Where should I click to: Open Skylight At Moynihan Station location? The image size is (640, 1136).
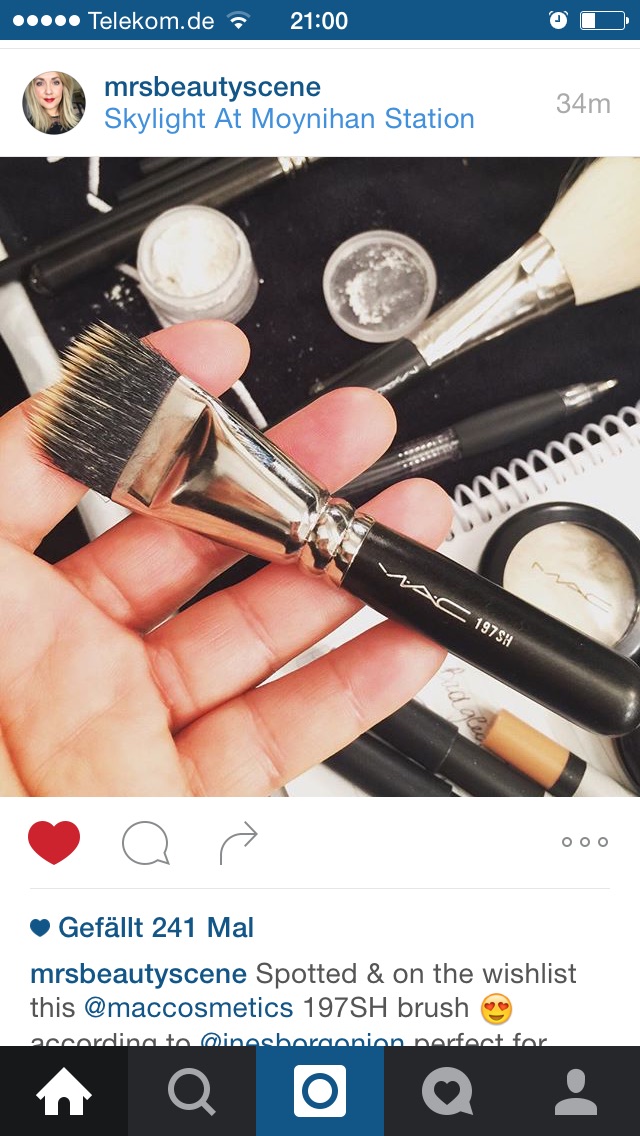[x=289, y=119]
